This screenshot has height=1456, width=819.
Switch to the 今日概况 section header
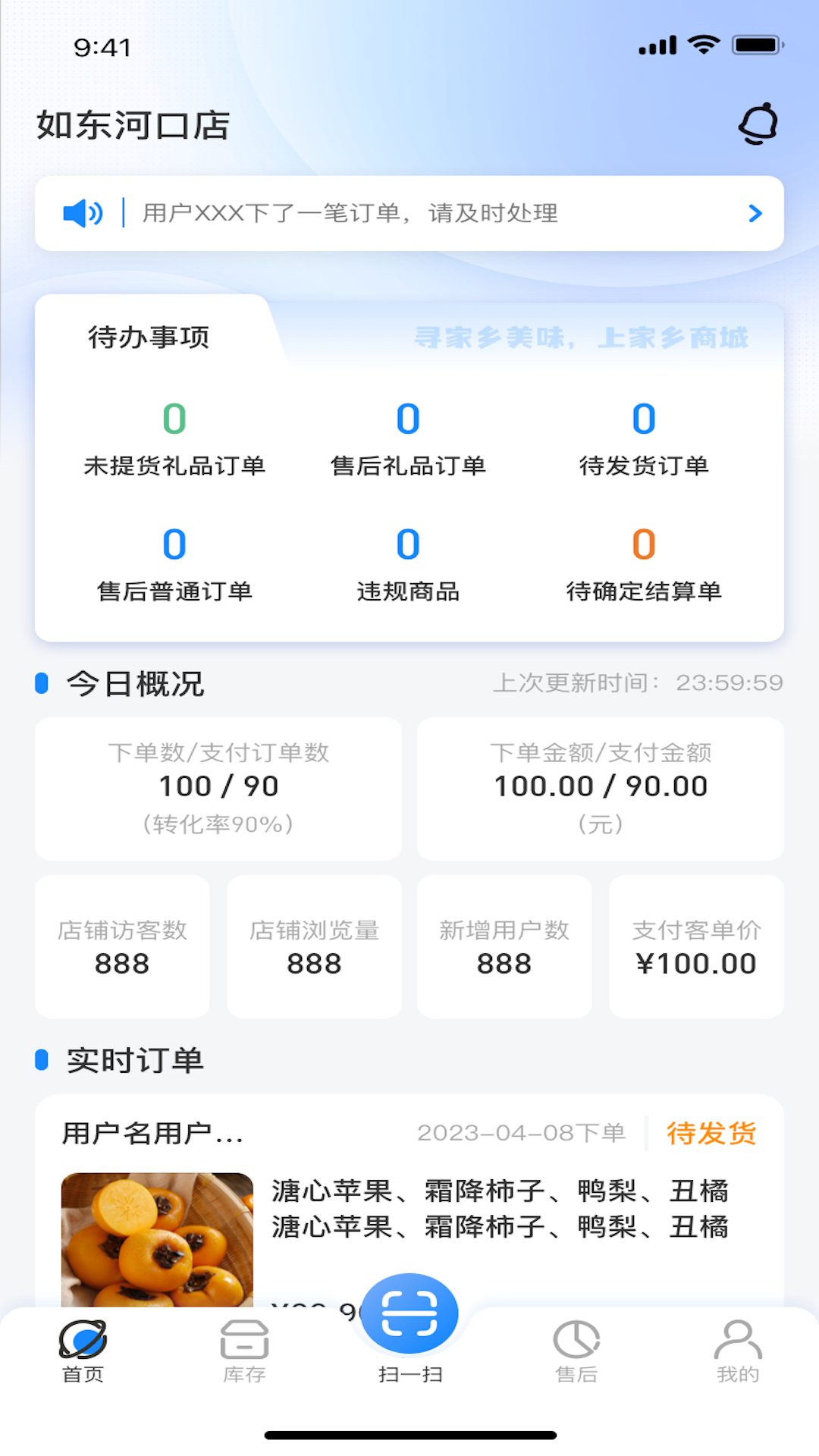click(x=135, y=683)
